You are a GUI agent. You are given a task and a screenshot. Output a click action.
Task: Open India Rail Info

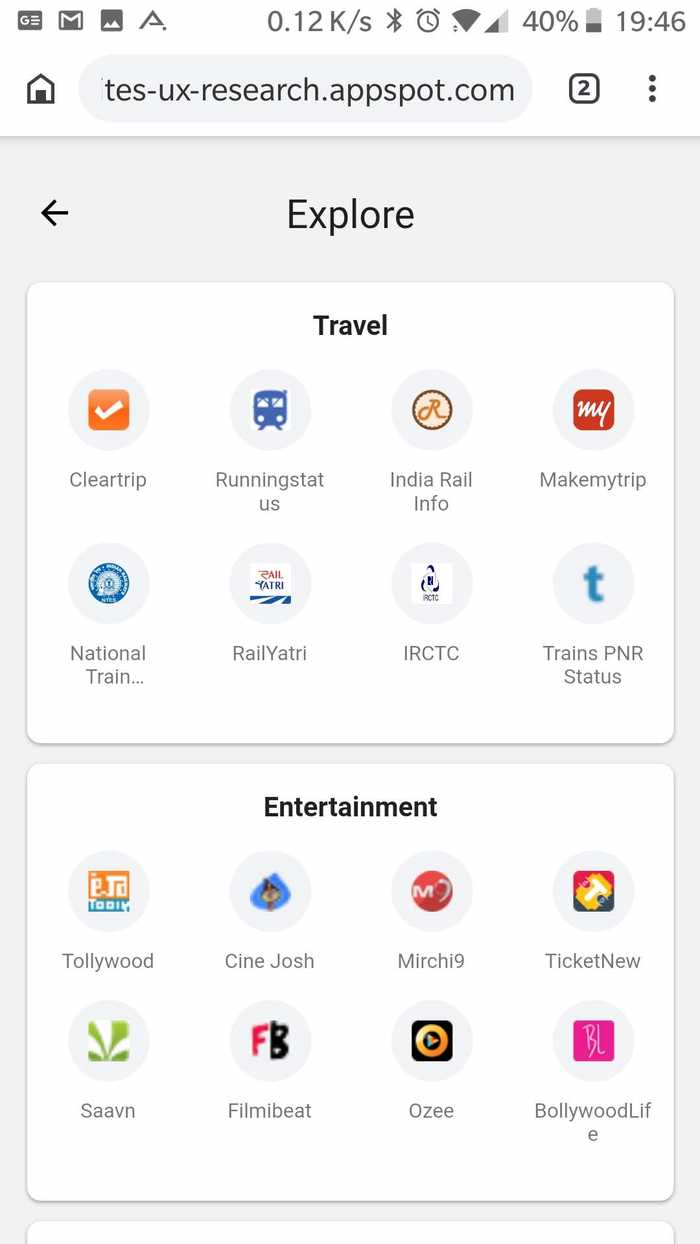click(x=431, y=411)
